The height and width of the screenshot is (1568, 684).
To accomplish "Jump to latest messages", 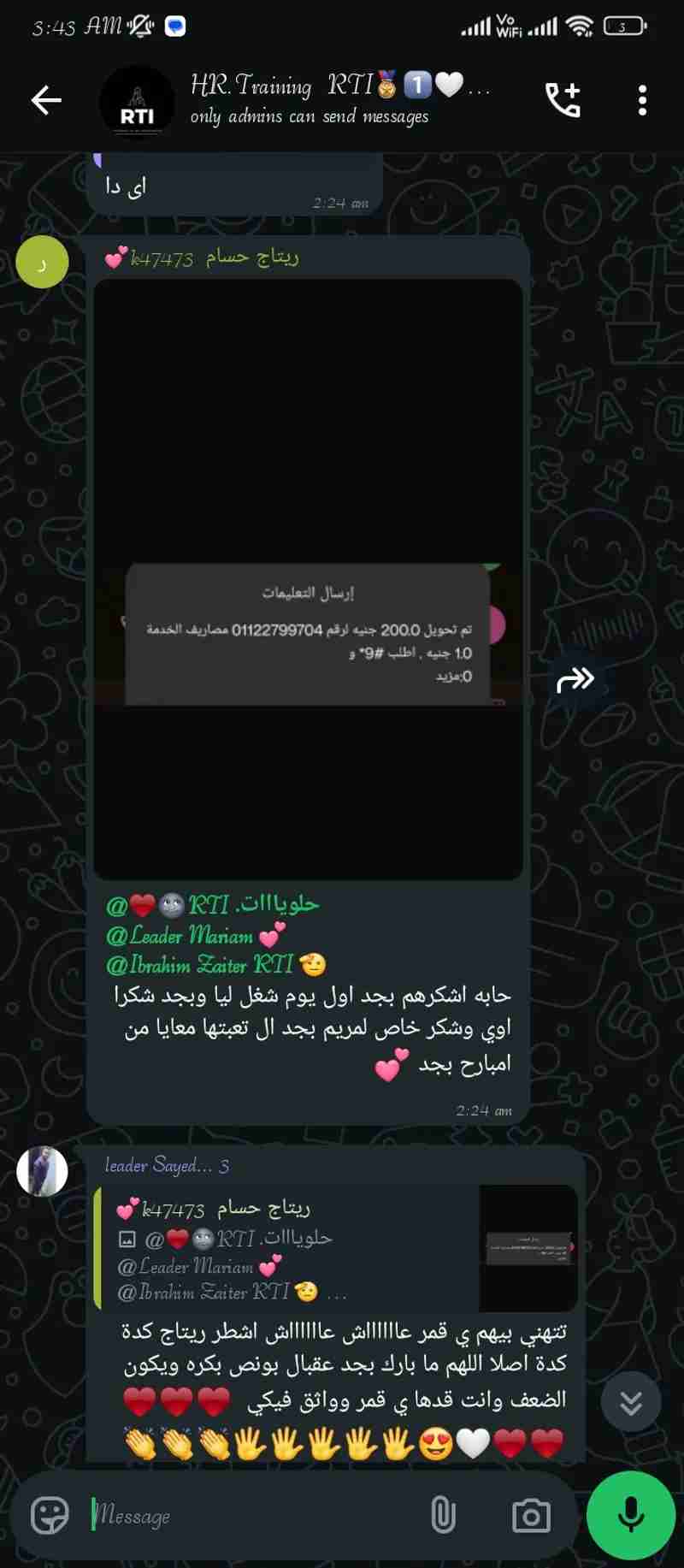I will click(631, 1403).
